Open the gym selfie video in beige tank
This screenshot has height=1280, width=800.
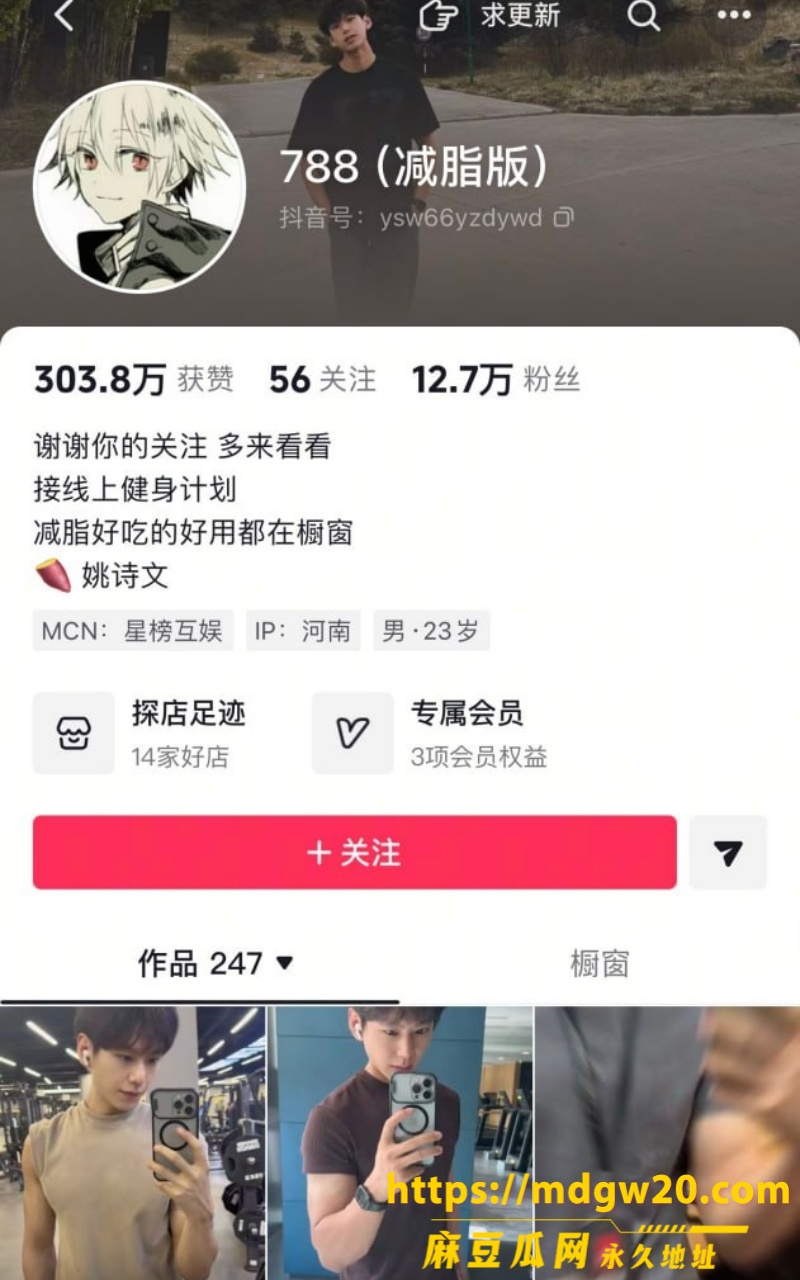(x=132, y=1143)
